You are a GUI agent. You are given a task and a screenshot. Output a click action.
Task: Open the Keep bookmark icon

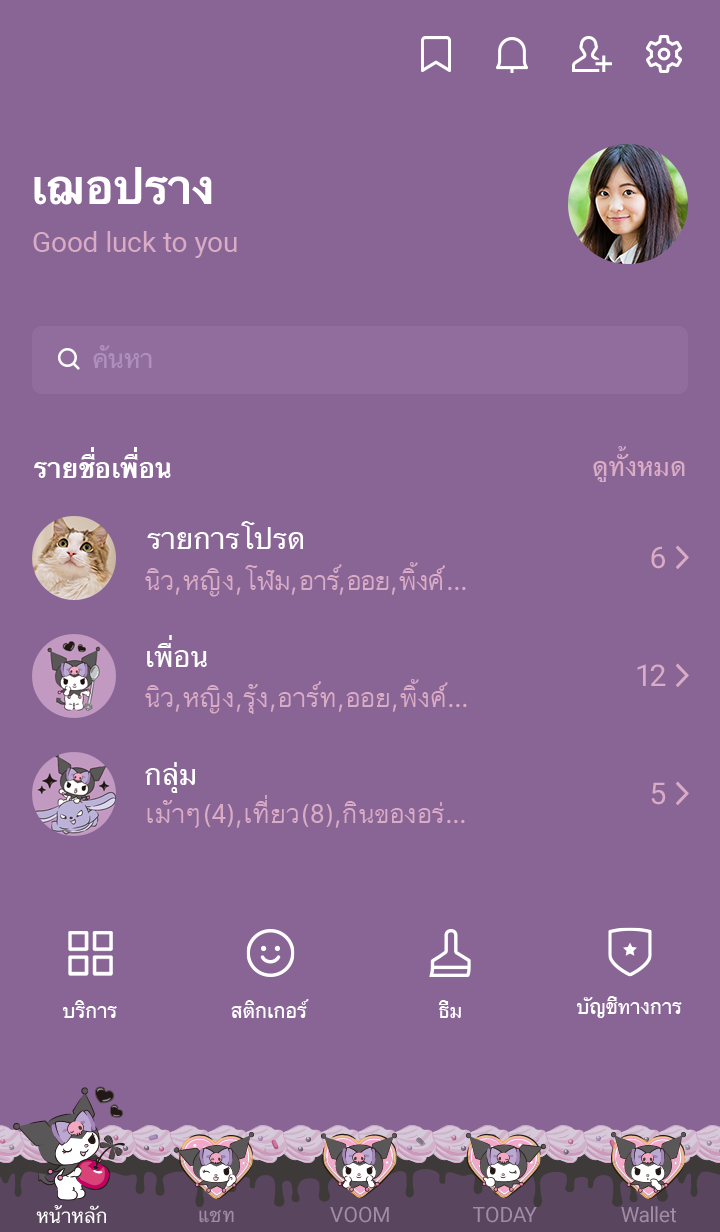[435, 55]
